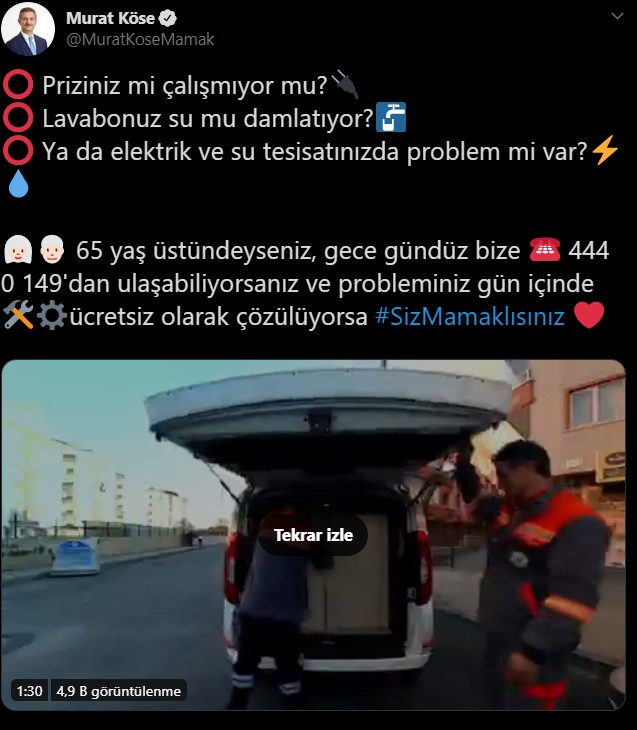Open Murat Köse's profile picture
Viewport: 637px width, 730px height.
tap(28, 30)
